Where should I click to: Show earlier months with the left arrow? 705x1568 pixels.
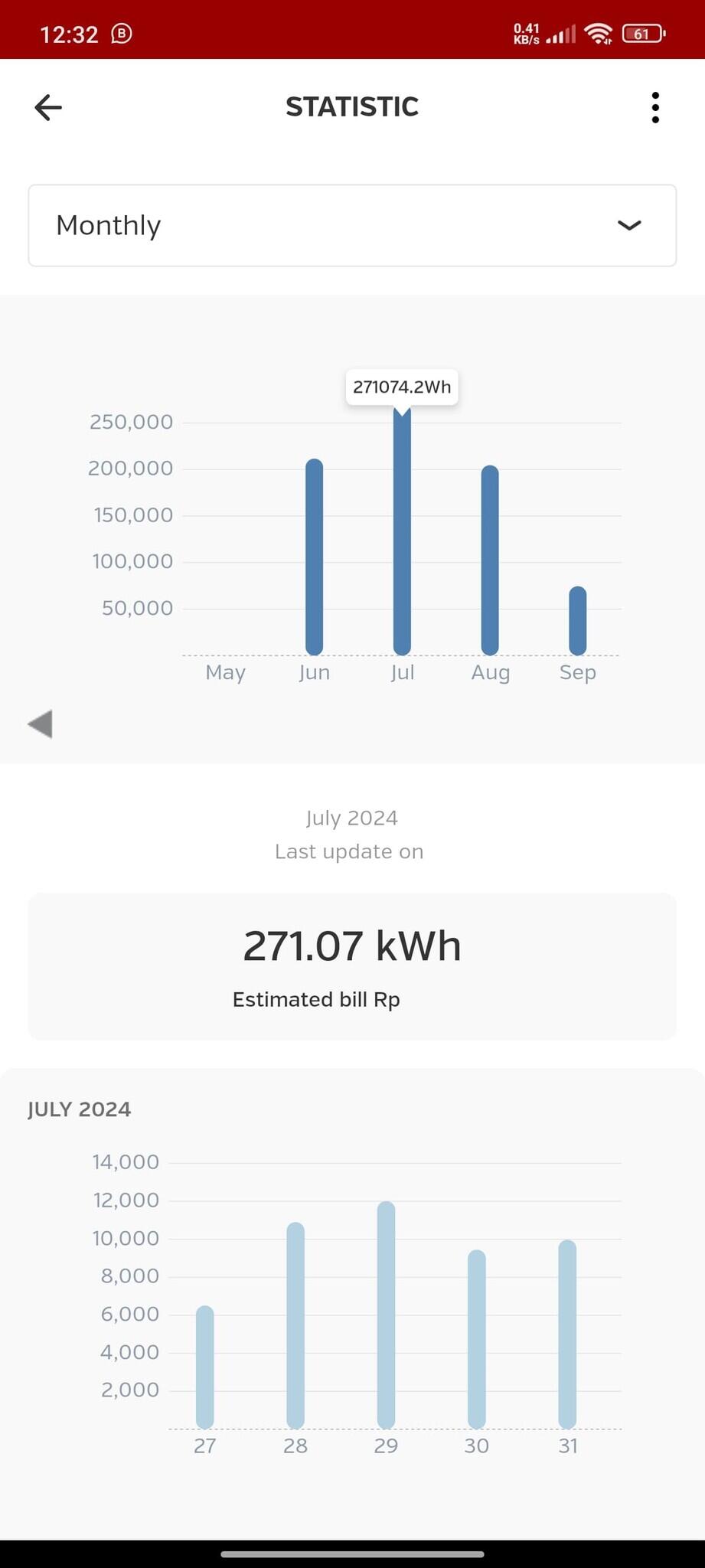pyautogui.click(x=40, y=724)
